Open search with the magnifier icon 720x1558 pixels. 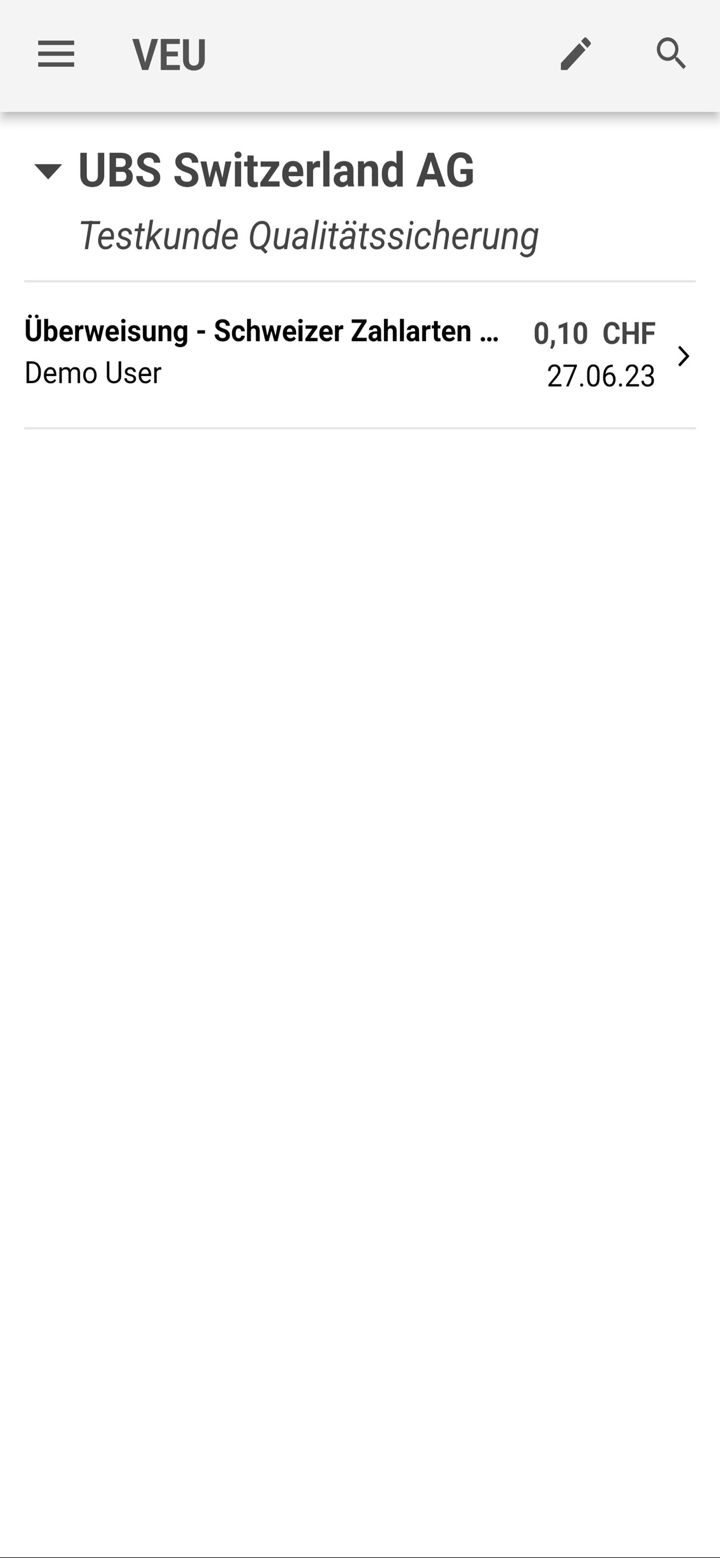pos(671,54)
